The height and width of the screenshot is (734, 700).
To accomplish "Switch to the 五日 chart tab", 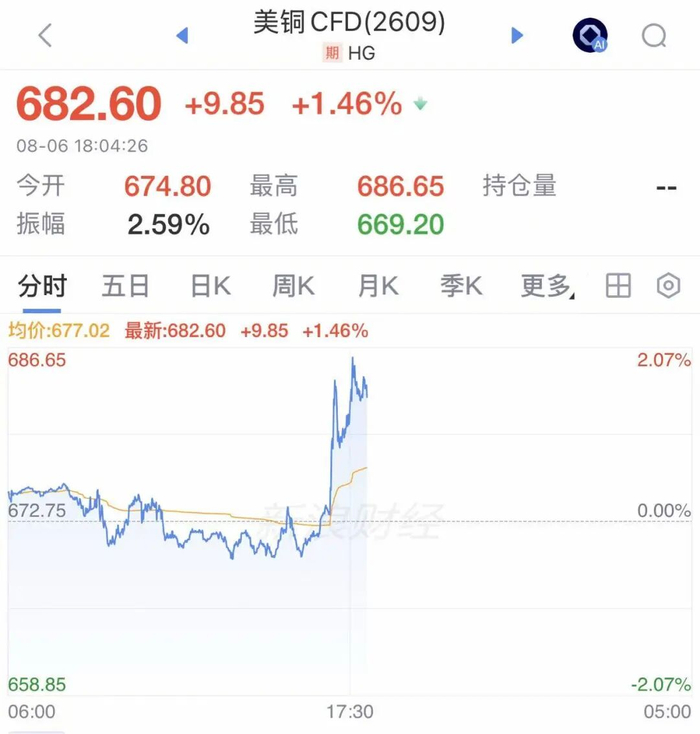I will pyautogui.click(x=125, y=286).
